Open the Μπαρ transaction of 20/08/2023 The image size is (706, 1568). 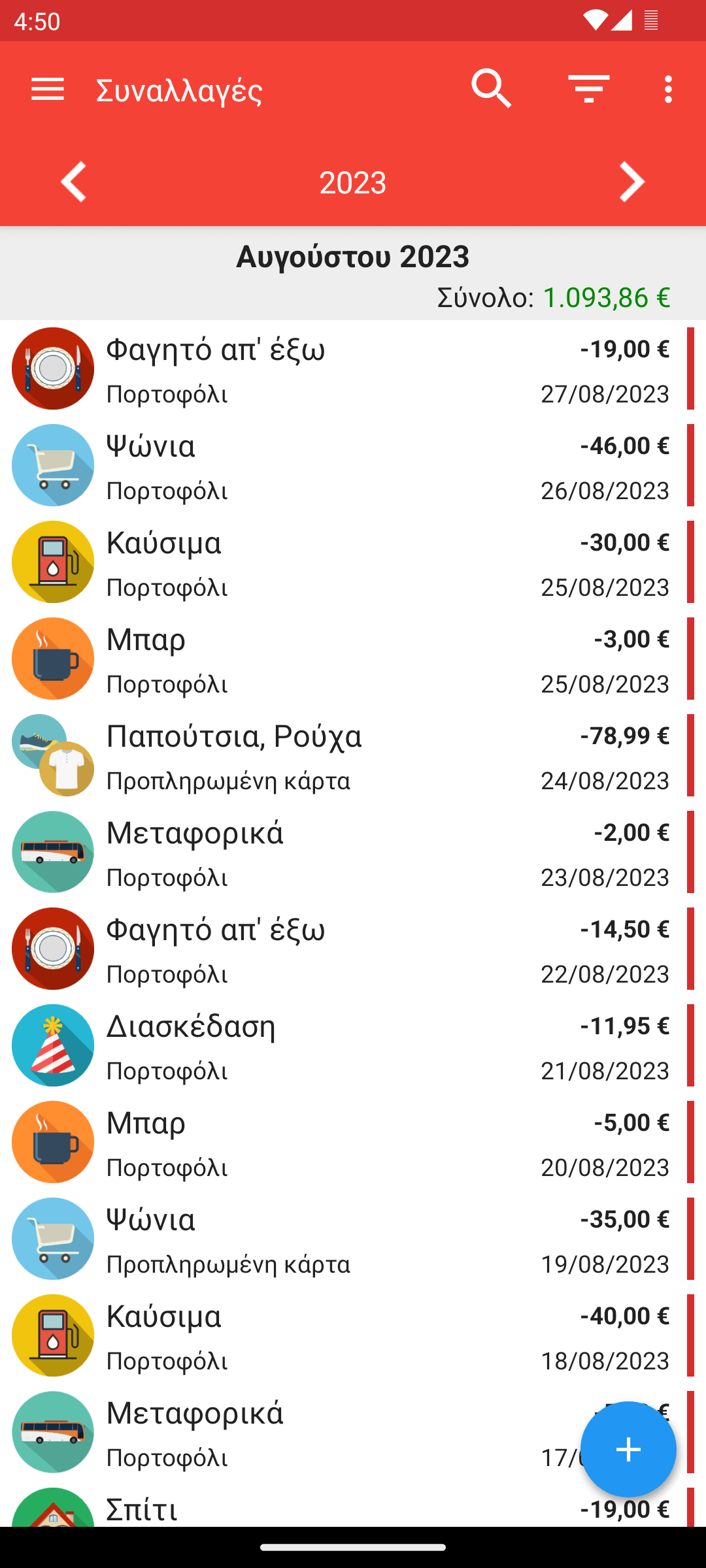pos(353,1143)
